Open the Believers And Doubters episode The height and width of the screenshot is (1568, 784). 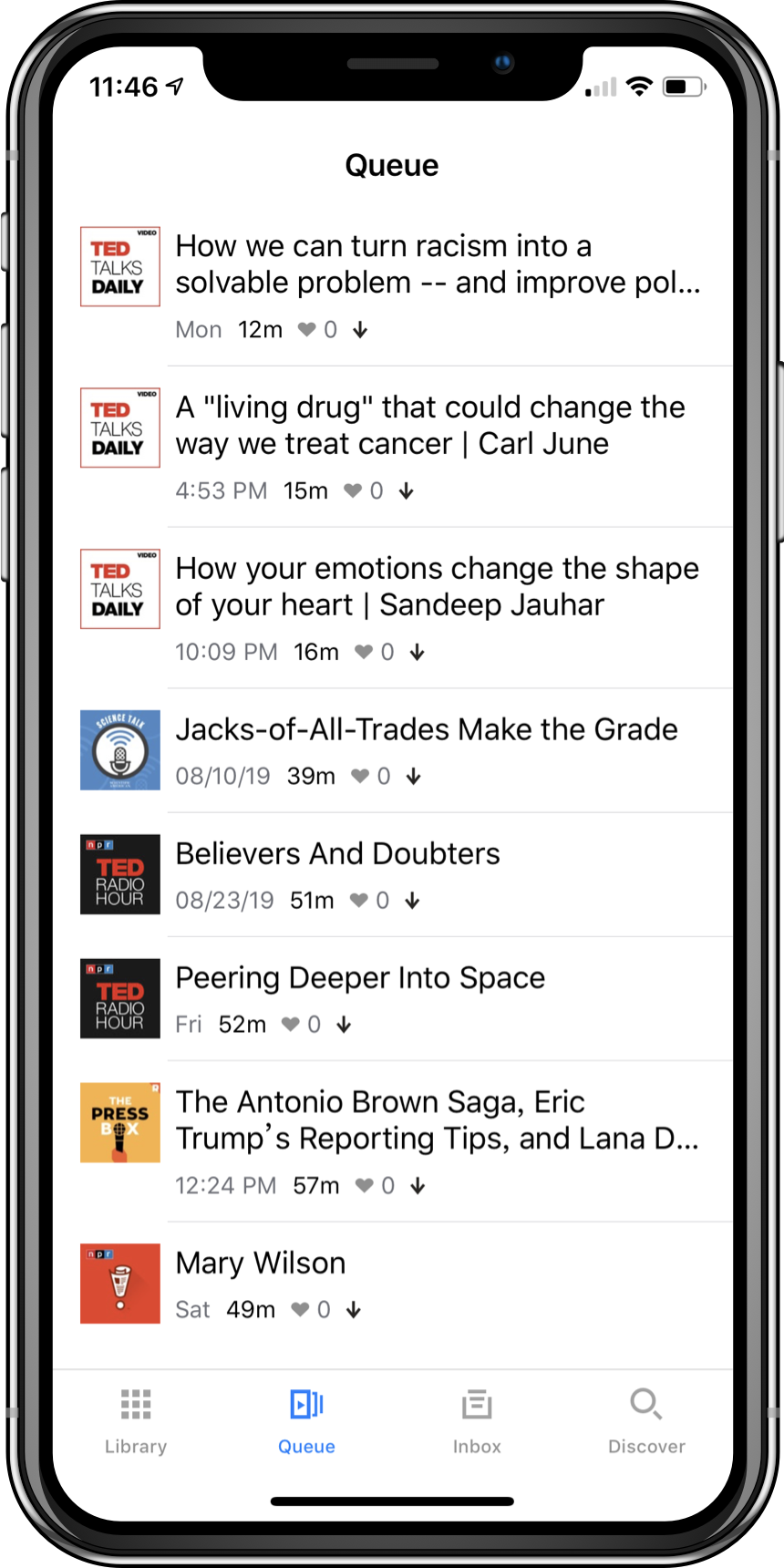(338, 854)
